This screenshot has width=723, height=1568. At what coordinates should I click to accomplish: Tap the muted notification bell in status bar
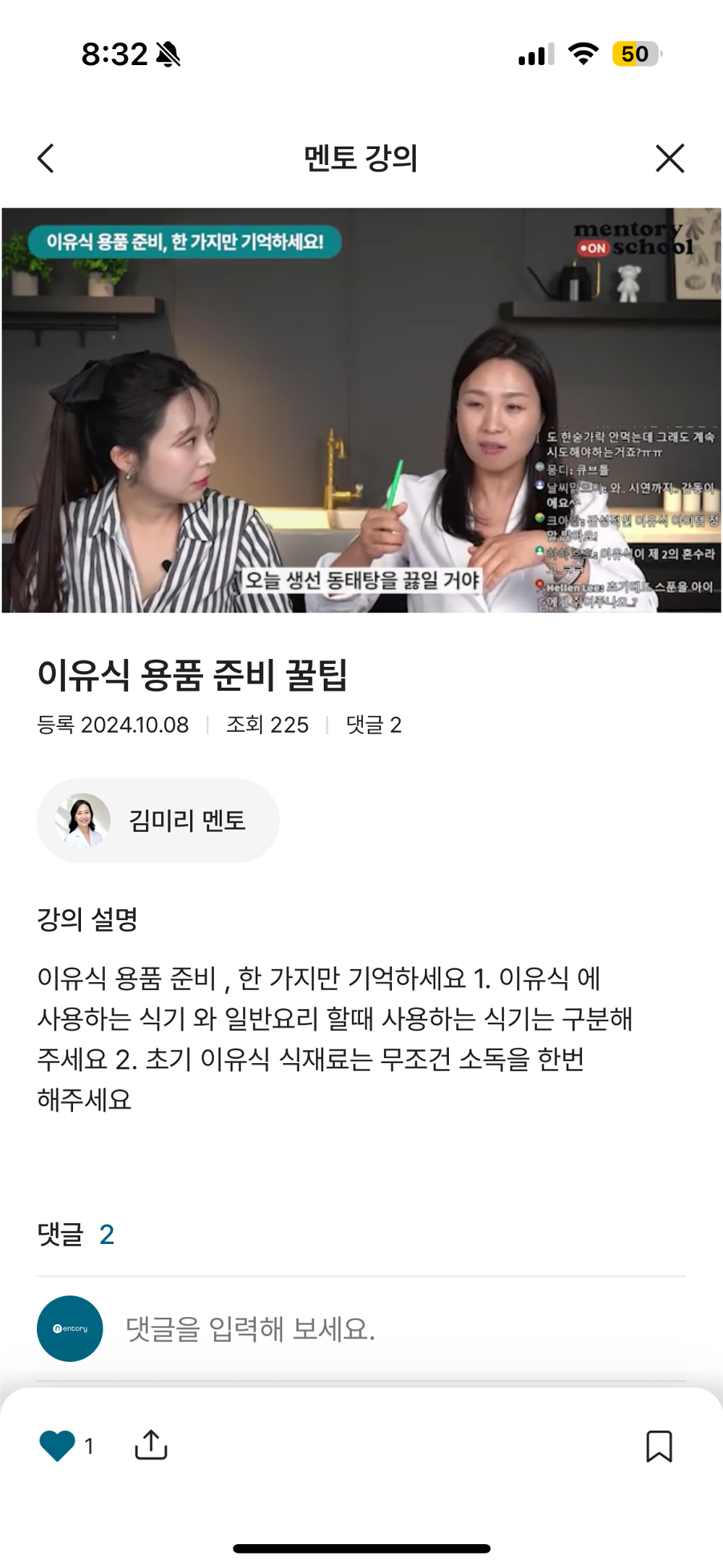[x=167, y=53]
